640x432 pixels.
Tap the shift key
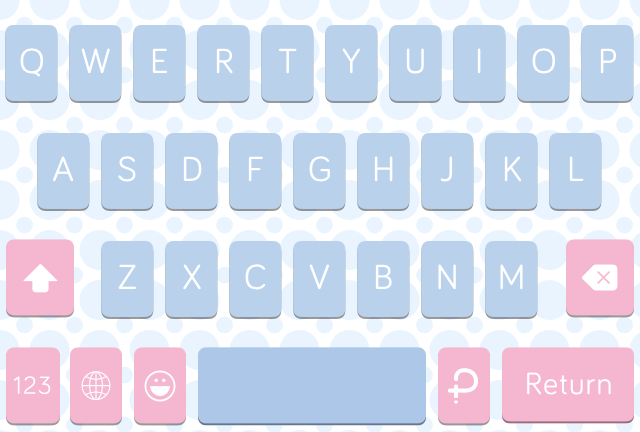40,277
